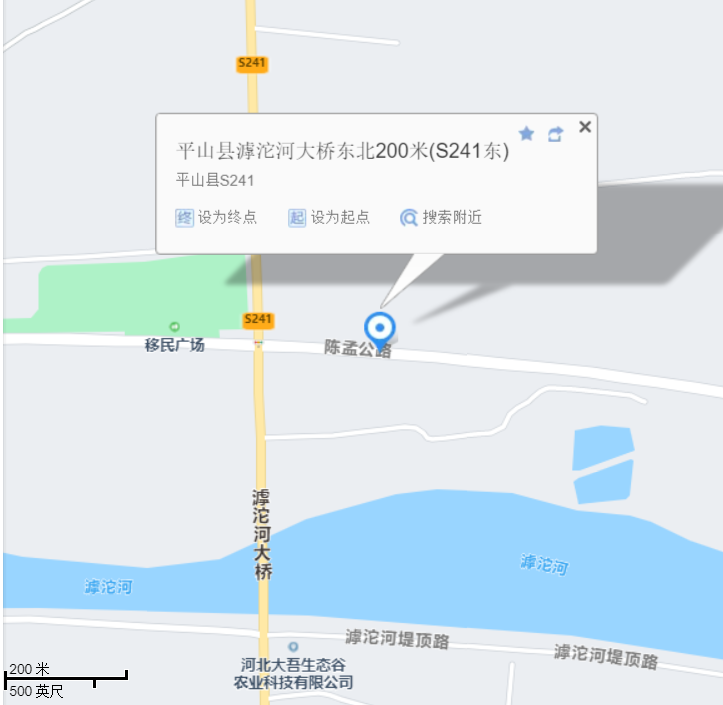Share this location
Viewport: 723px width, 705px height.
(x=555, y=134)
